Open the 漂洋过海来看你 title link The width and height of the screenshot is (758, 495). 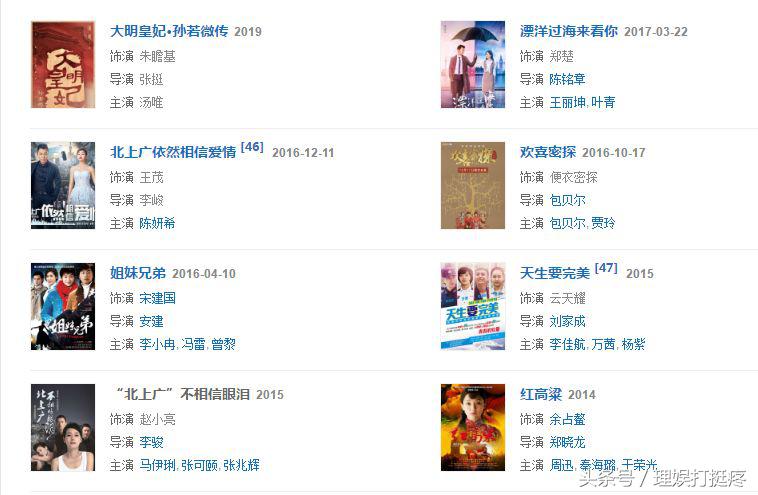pos(568,31)
